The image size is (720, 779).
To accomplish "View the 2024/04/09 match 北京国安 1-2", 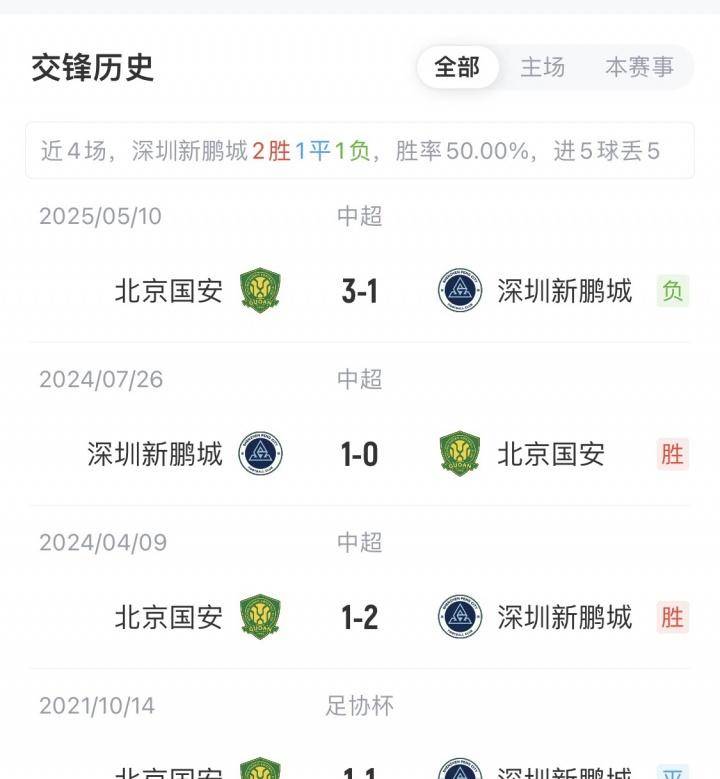I will coord(359,617).
